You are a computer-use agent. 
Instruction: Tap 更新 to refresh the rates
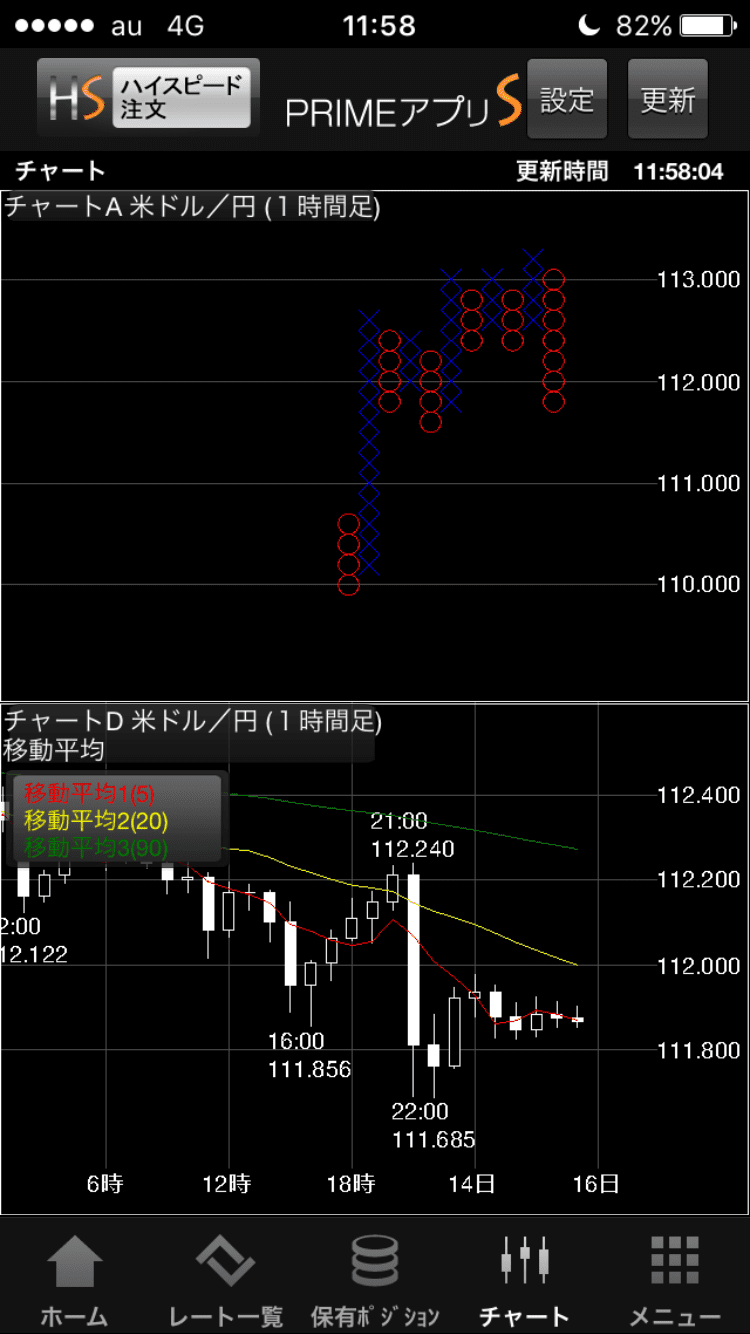(667, 99)
